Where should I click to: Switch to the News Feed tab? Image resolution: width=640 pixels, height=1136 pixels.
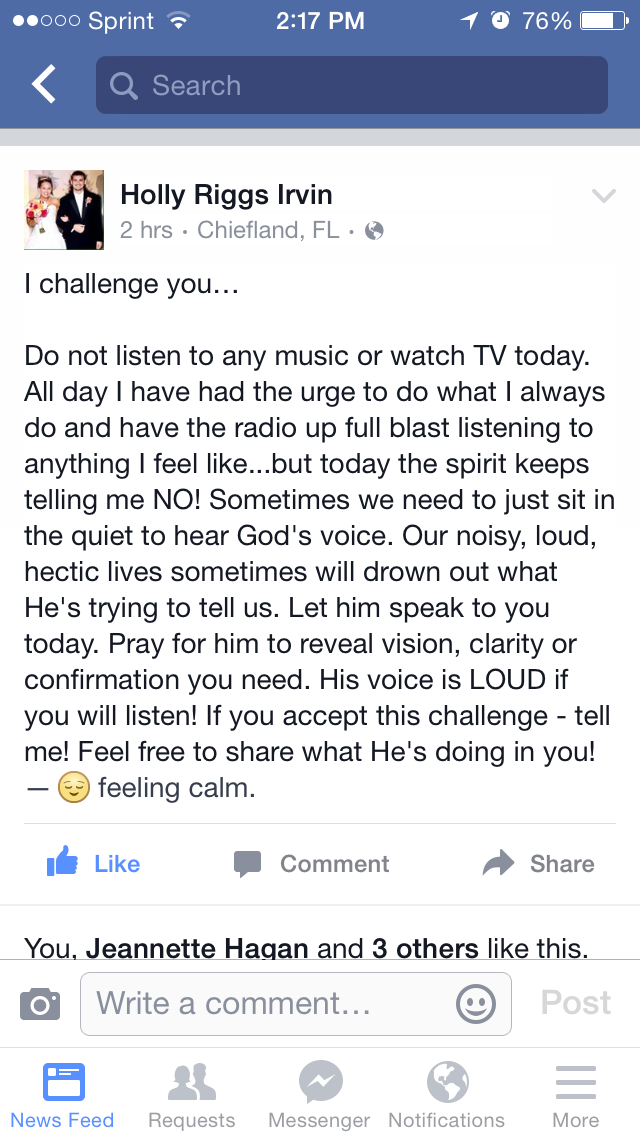[63, 1094]
